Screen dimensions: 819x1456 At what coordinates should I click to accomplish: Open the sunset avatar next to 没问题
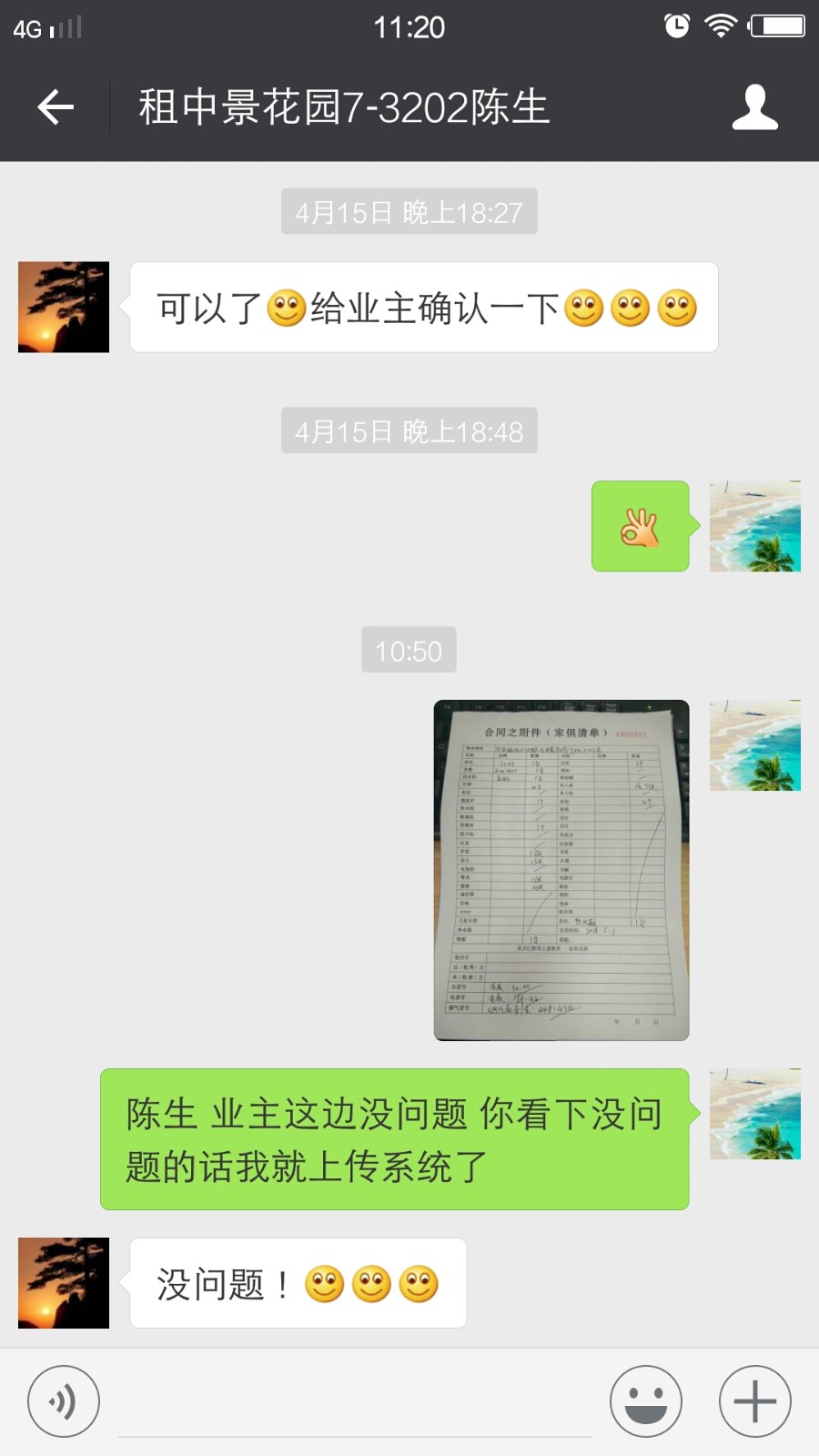64,1283
